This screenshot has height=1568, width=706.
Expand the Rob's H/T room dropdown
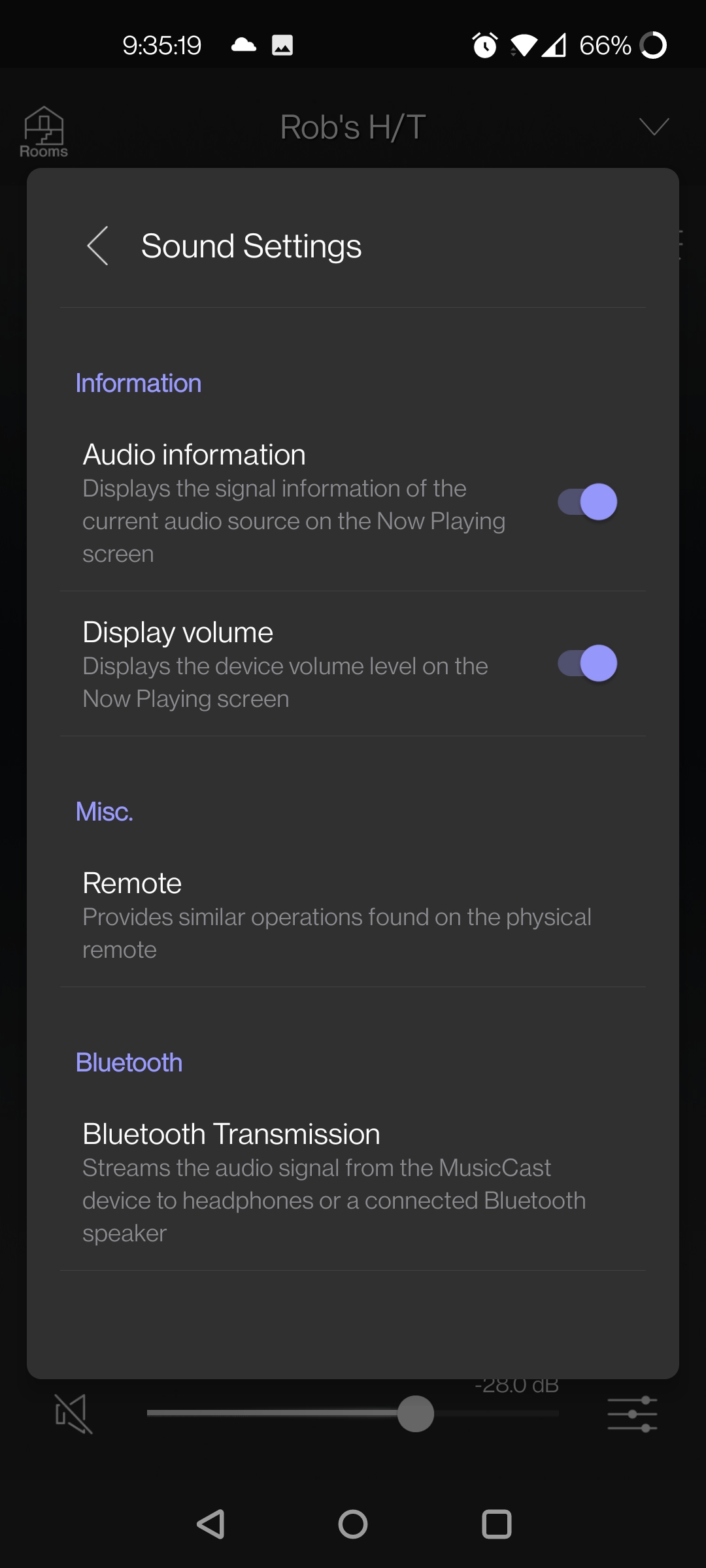tap(654, 127)
